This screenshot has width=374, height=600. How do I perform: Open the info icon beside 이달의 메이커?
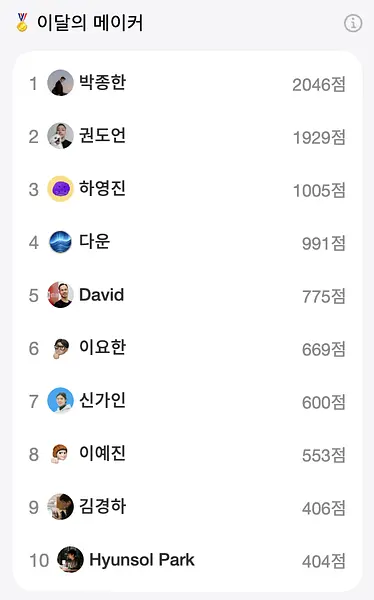click(x=353, y=23)
